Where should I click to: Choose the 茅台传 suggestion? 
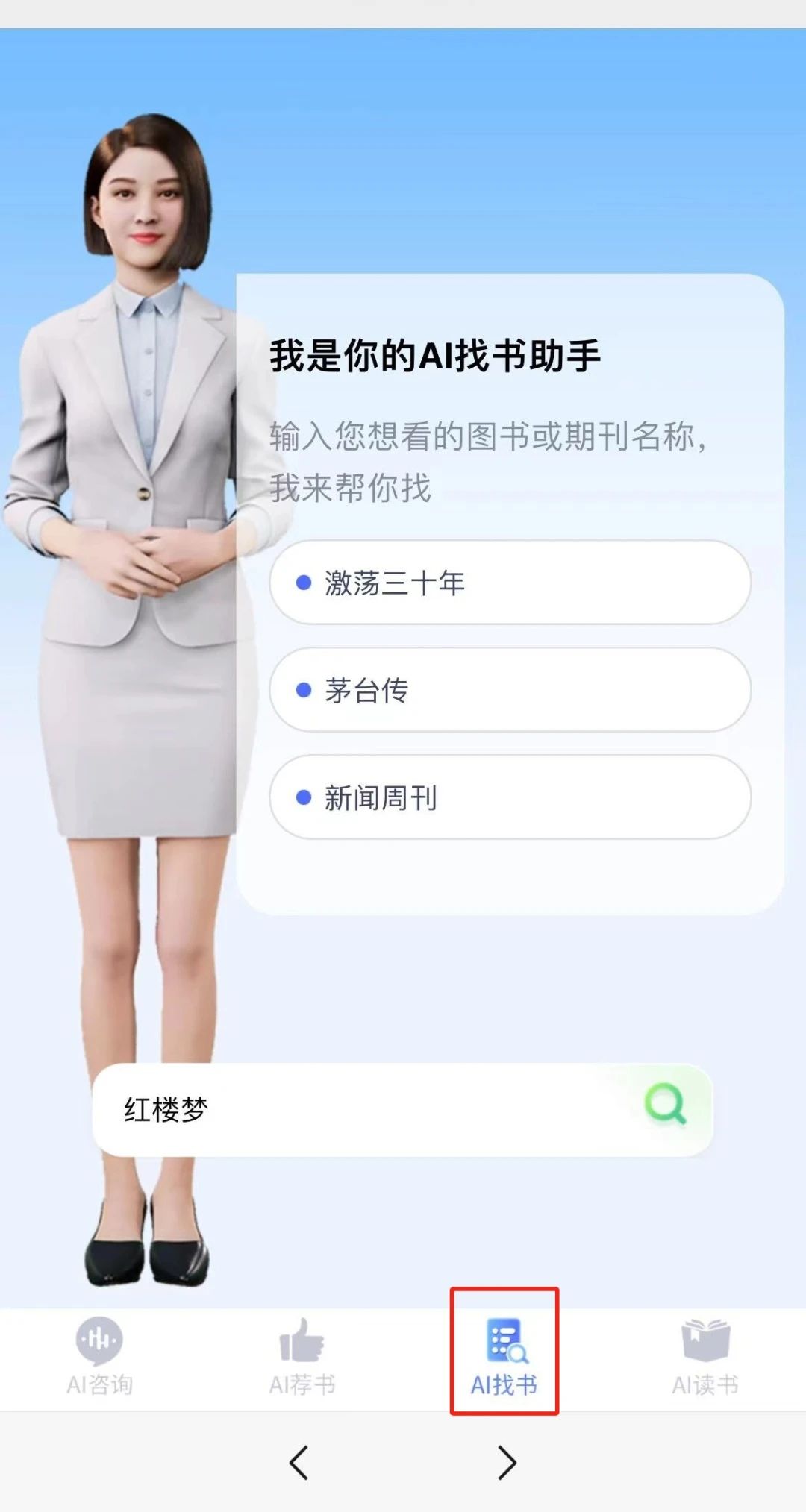(510, 690)
